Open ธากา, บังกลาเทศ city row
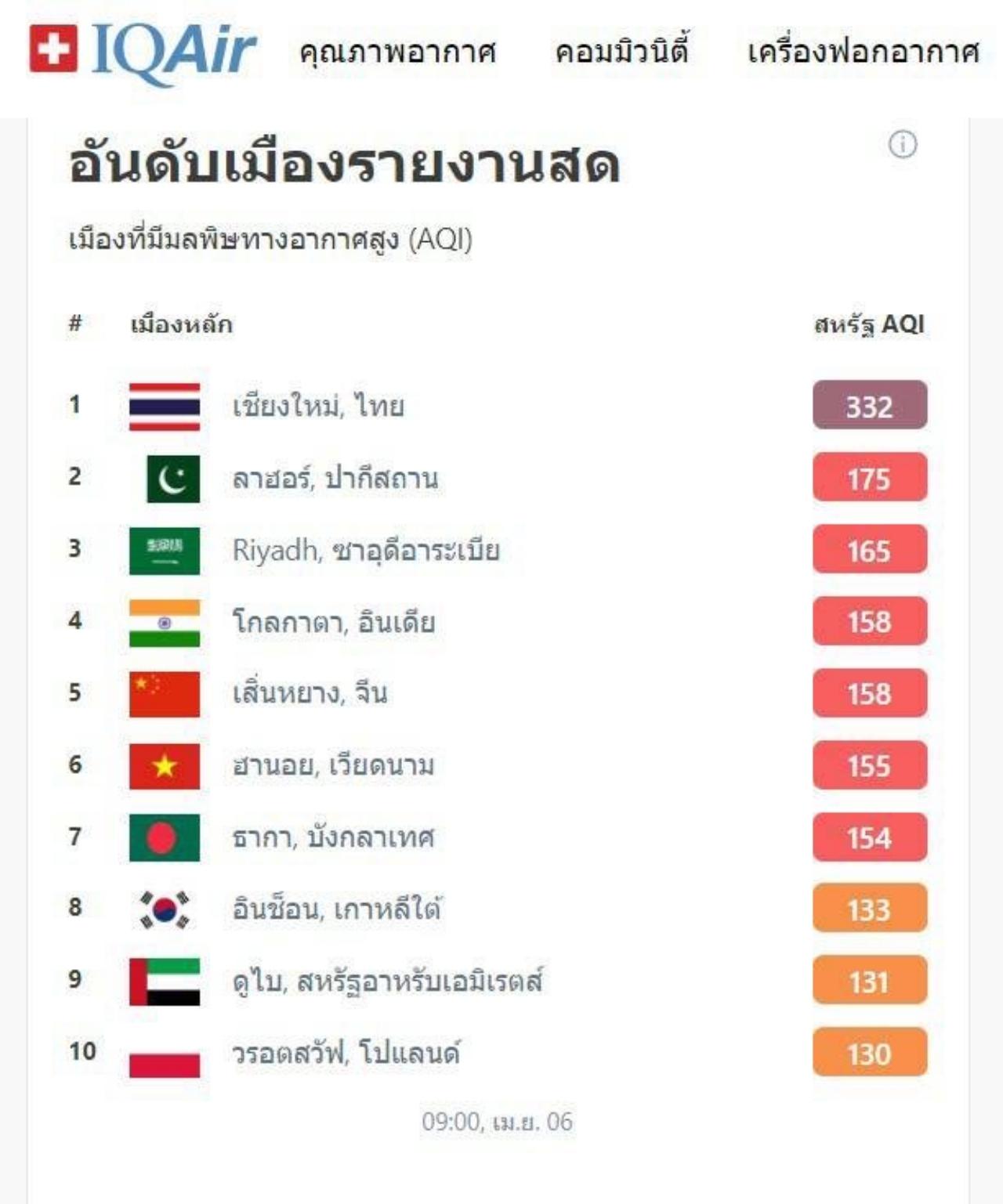 333,838
